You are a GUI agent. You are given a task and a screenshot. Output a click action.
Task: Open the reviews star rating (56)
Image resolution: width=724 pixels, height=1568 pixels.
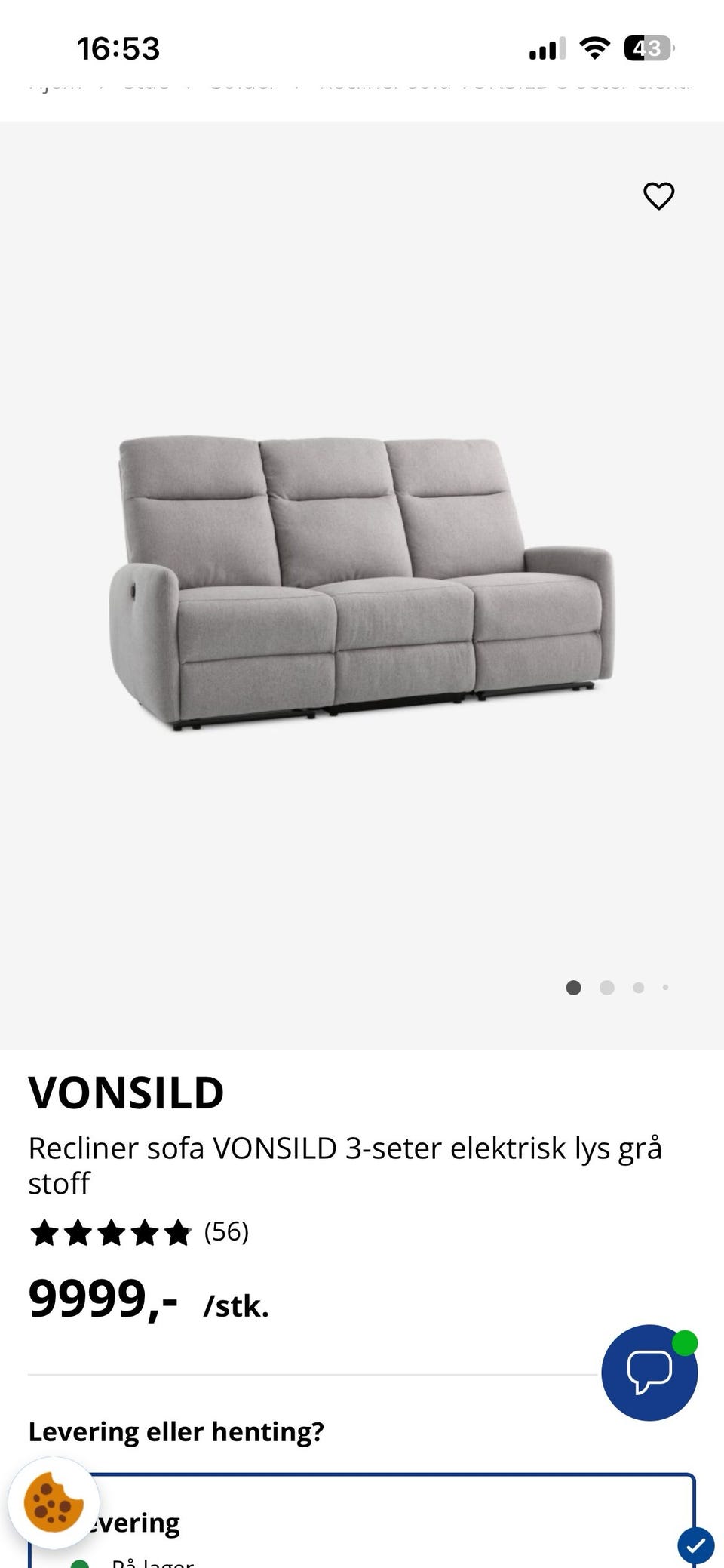point(140,1232)
